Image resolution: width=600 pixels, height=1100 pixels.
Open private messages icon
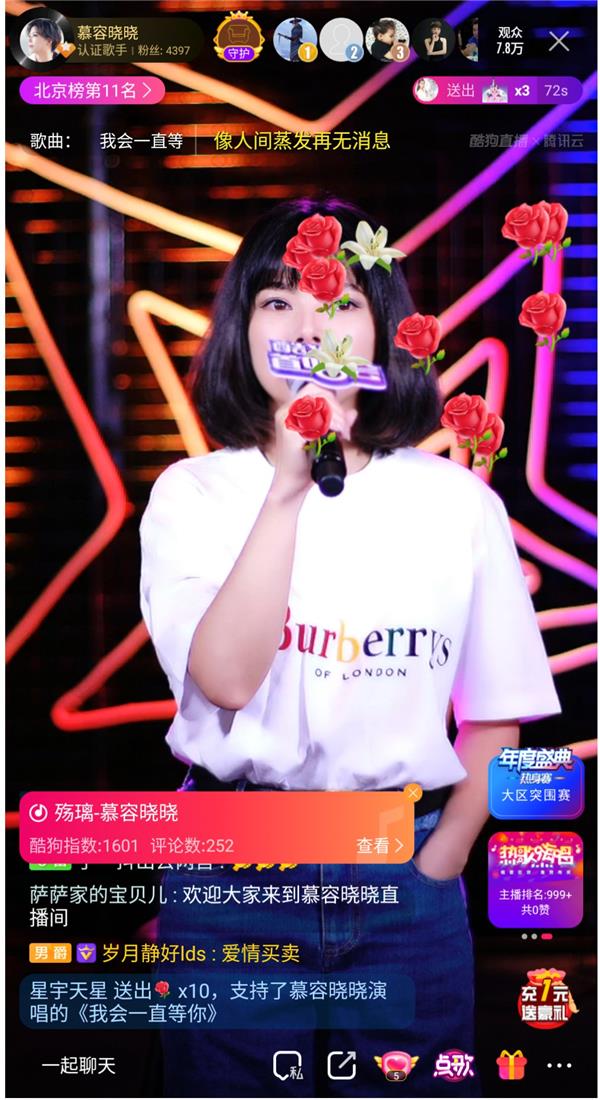(288, 1066)
